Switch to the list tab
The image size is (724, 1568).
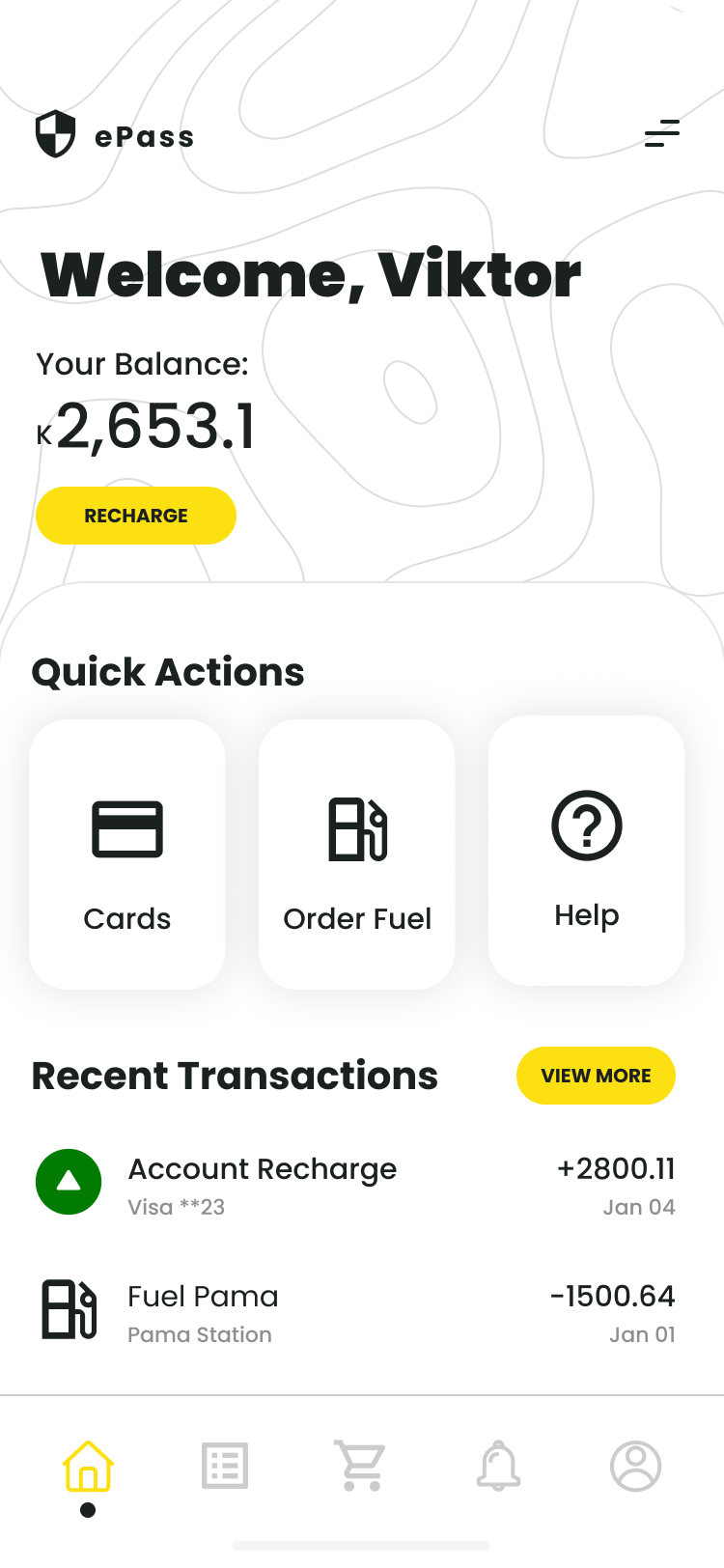[225, 1467]
